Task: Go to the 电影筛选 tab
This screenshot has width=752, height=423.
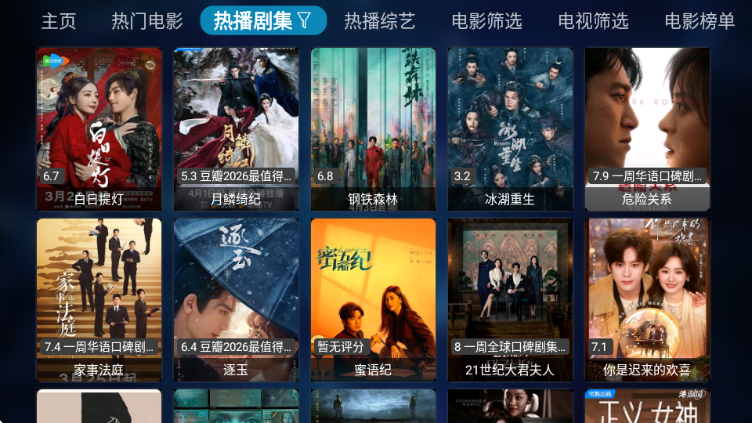Action: 486,20
